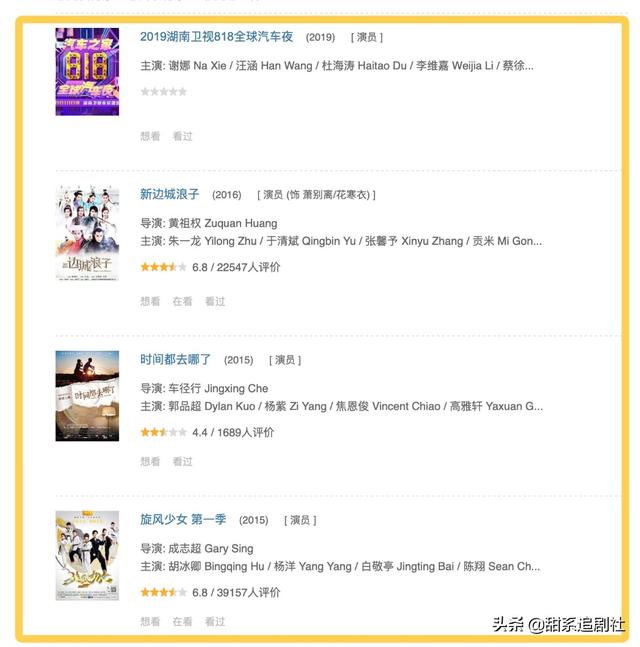Mark 新边城浪子 as 想看
The height and width of the screenshot is (647, 640).
[150, 301]
